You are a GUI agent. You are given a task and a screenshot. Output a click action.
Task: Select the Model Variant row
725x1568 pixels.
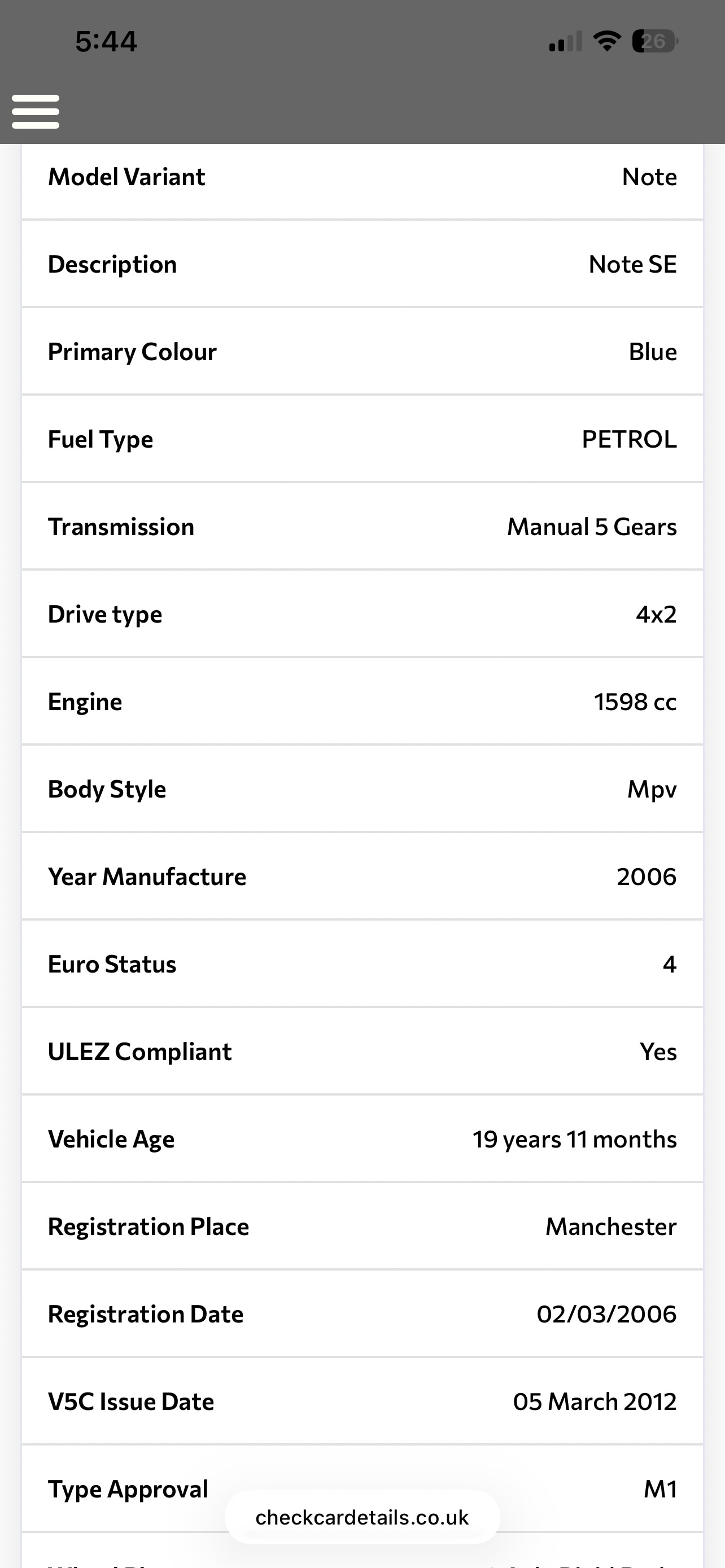[x=361, y=177]
